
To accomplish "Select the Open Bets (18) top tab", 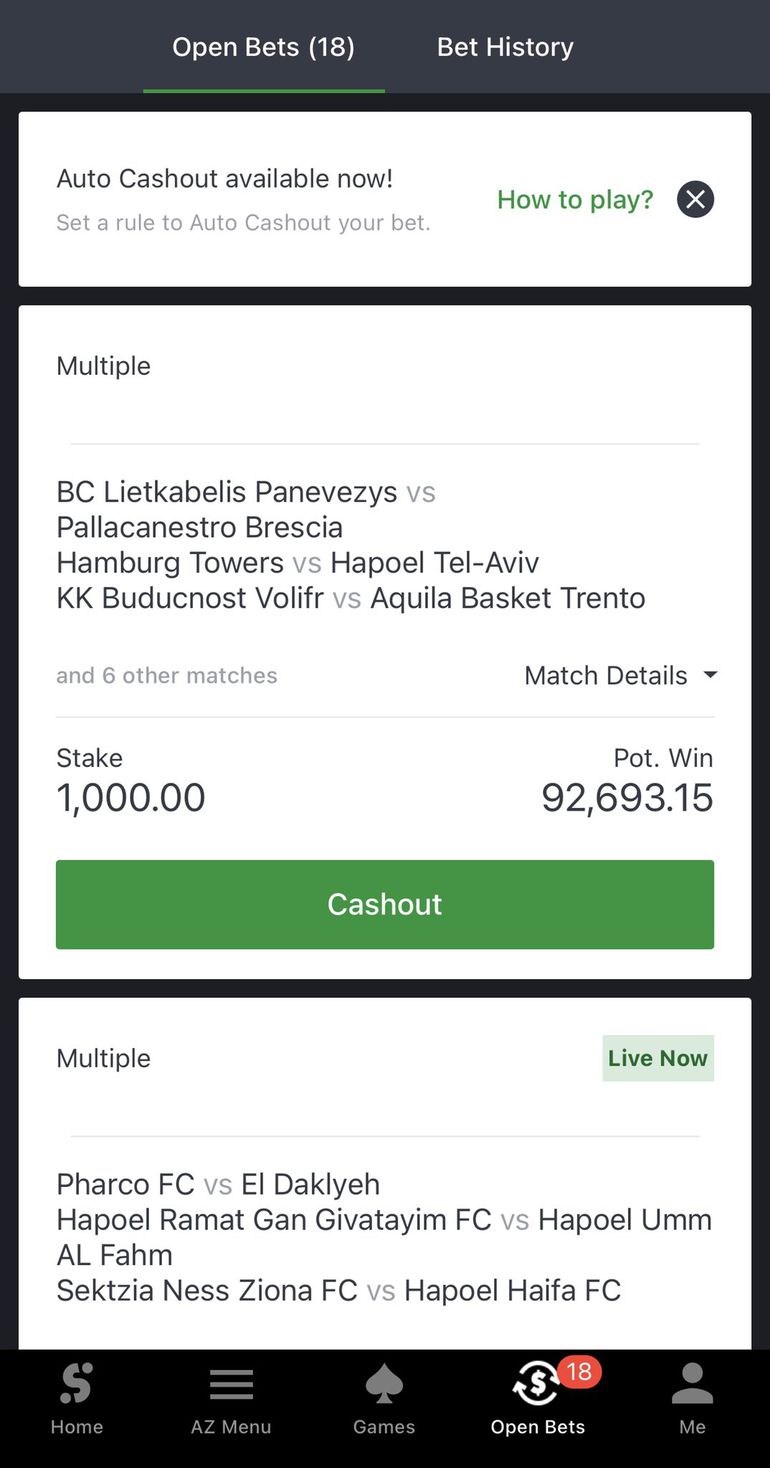I will pos(263,47).
